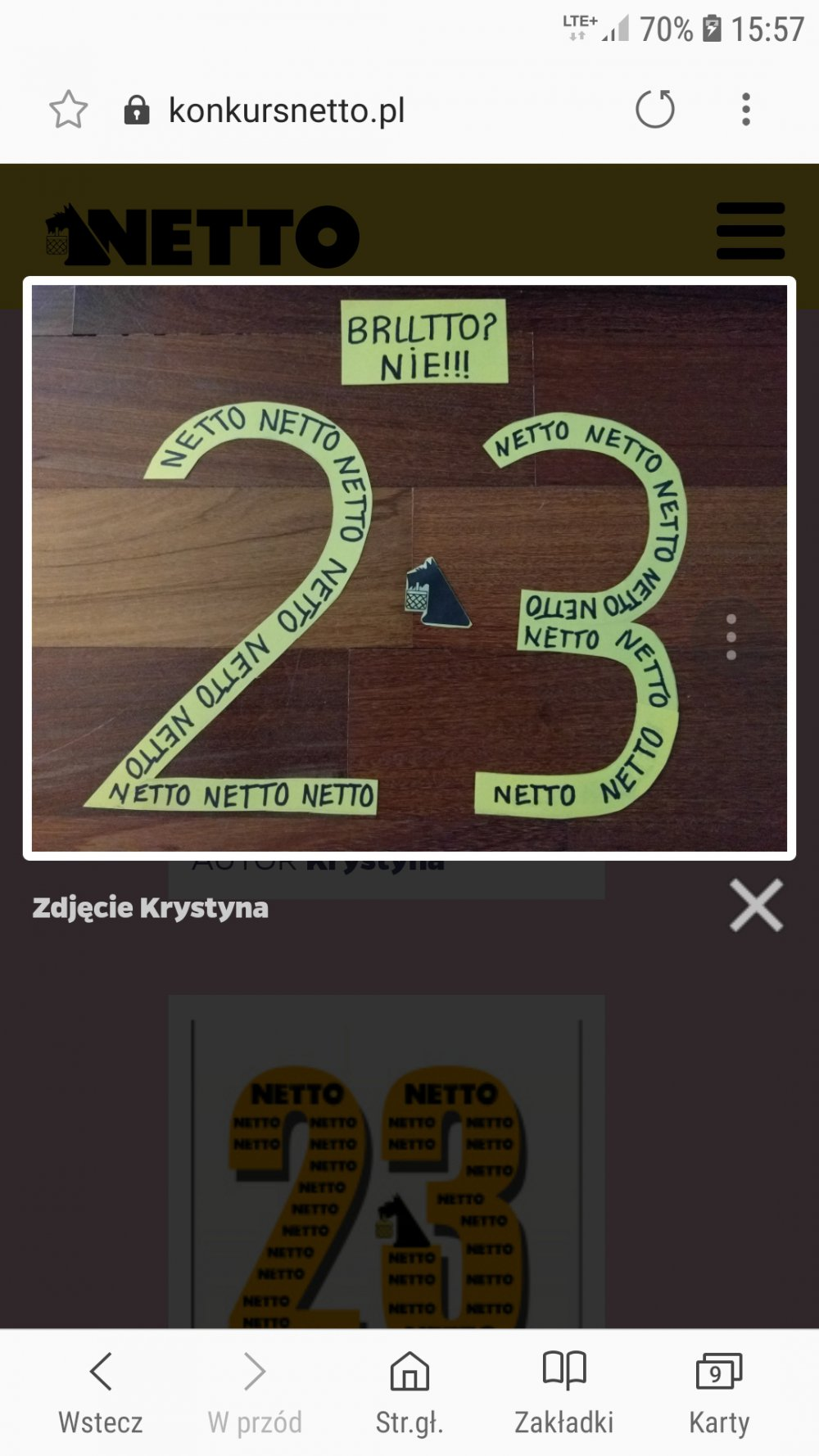Screen dimensions: 819x1456
Task: Tap the konkursnetto.pl address bar
Action: (x=287, y=111)
